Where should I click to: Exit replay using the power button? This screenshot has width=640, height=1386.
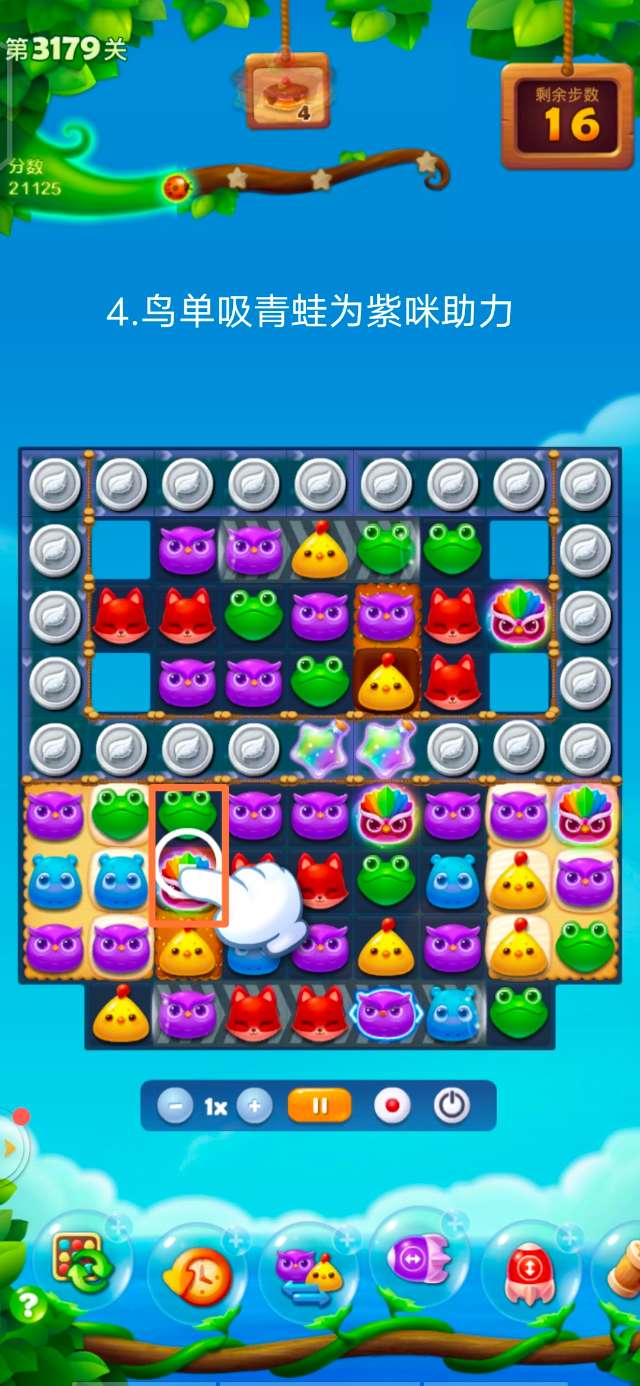click(452, 1106)
